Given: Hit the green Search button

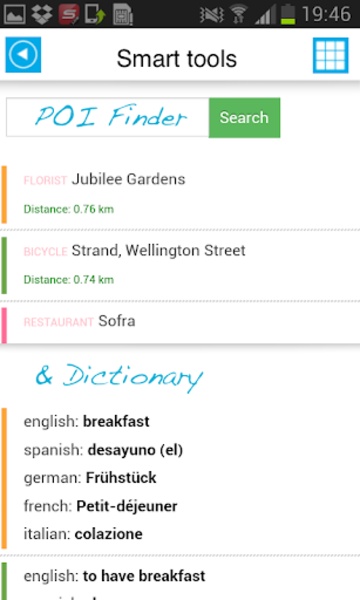Looking at the screenshot, I should pos(244,117).
